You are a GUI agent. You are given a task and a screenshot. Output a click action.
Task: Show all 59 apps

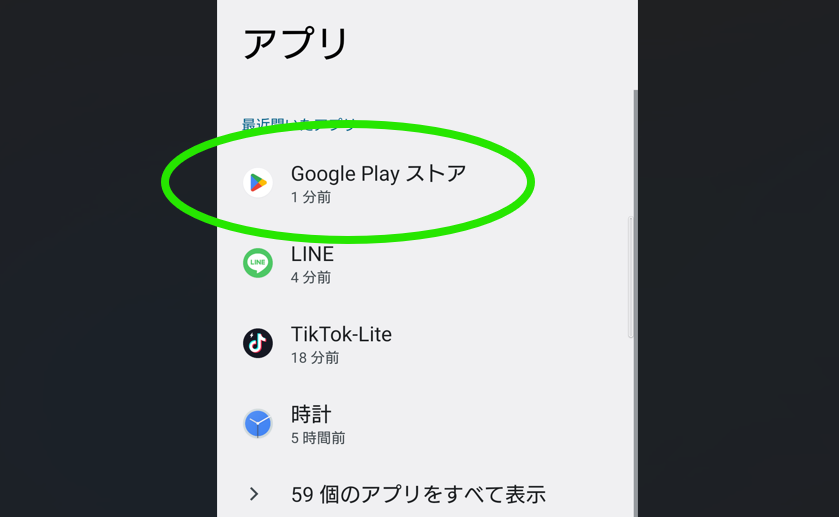pyautogui.click(x=417, y=494)
